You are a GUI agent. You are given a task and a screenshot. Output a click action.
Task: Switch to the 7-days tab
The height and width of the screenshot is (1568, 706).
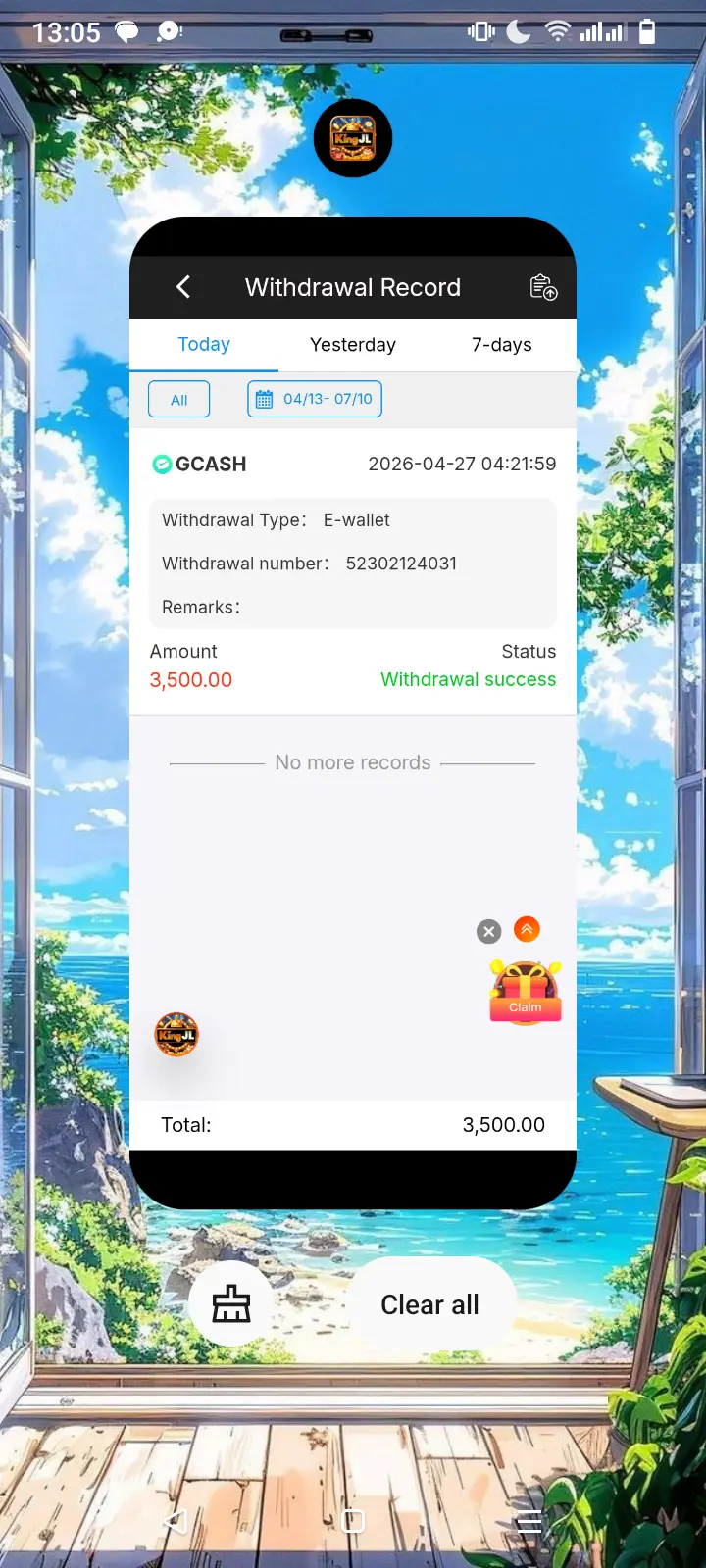[x=502, y=345]
